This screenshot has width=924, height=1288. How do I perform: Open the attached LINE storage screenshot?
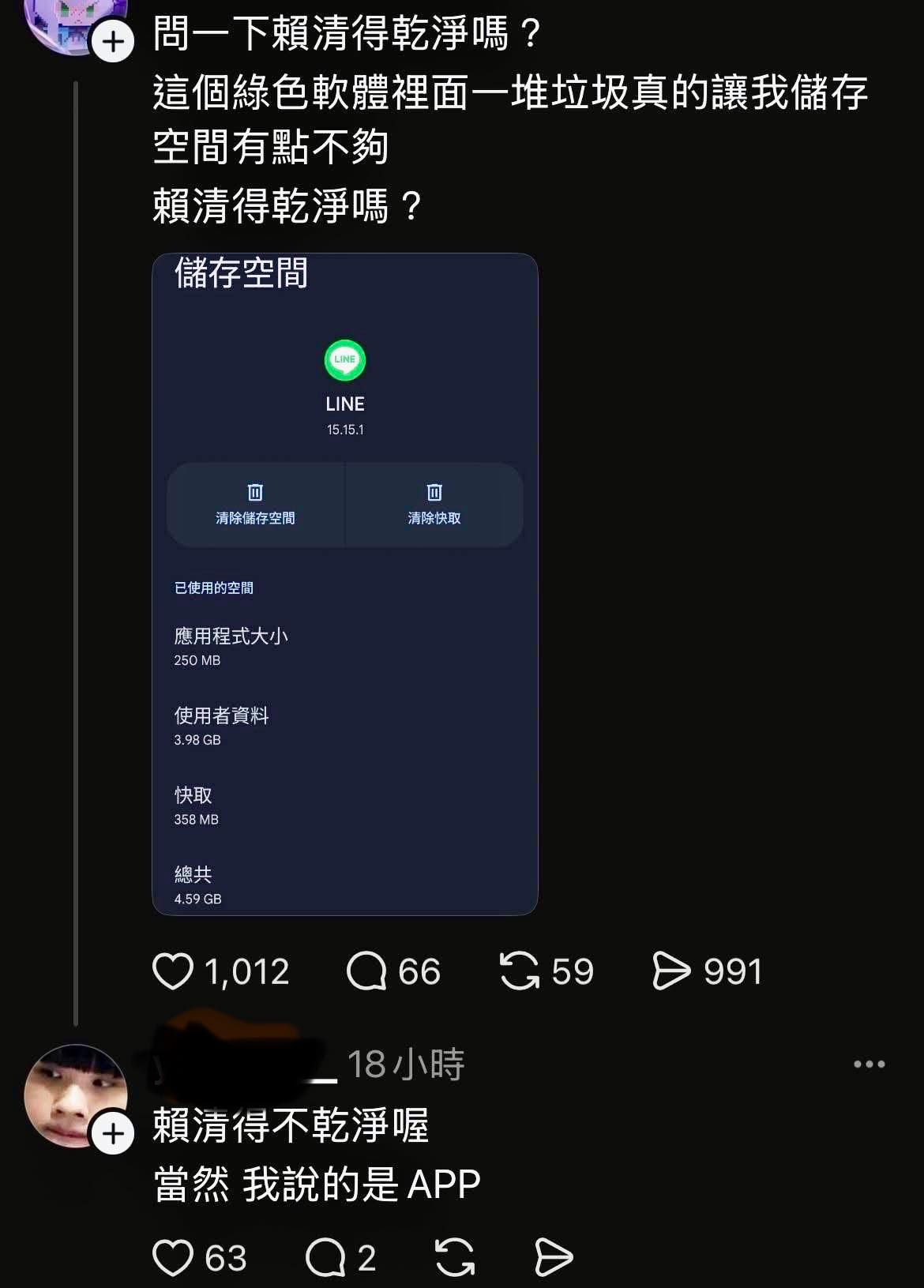coord(345,584)
